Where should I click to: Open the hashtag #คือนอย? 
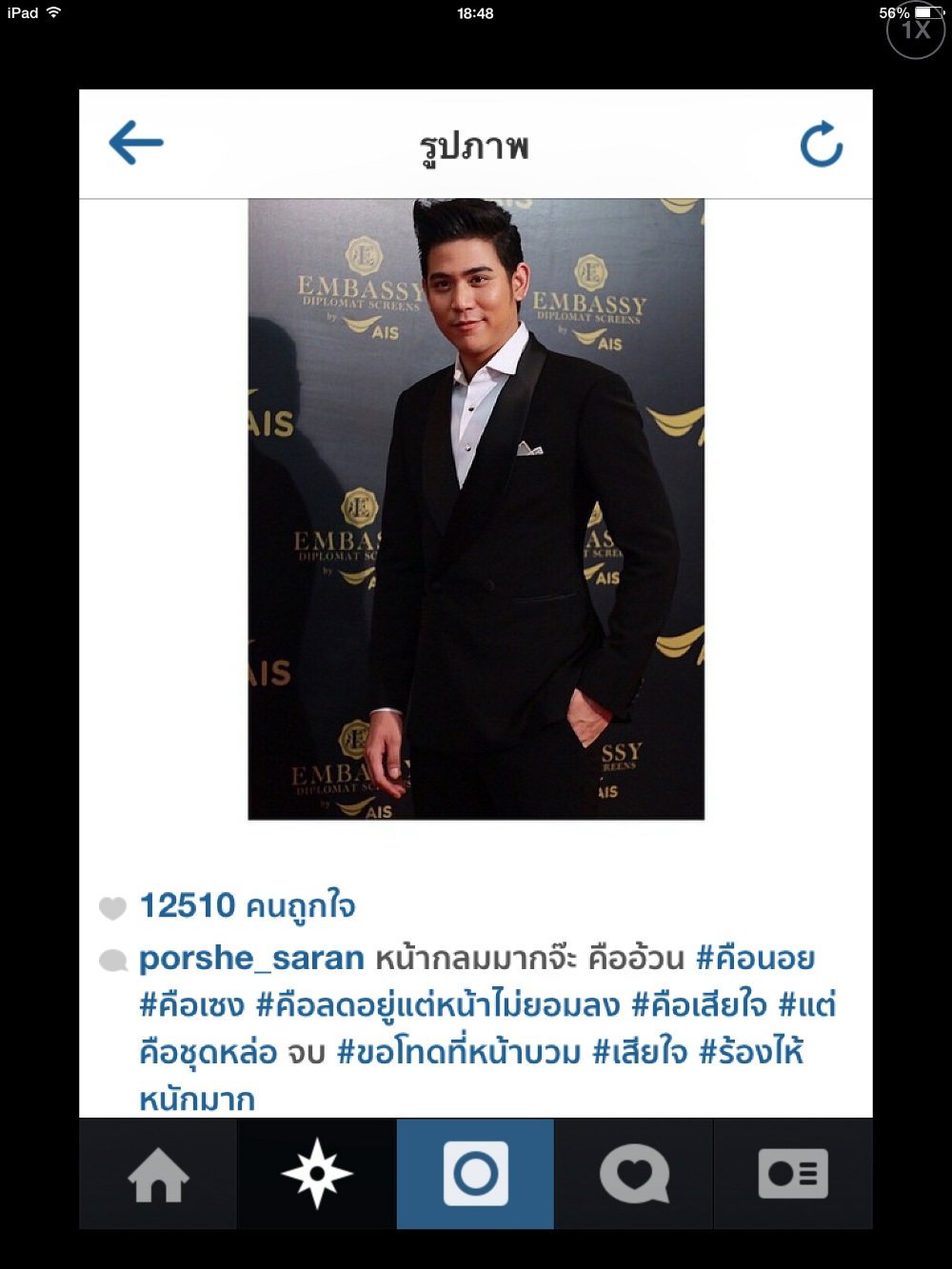(x=755, y=959)
